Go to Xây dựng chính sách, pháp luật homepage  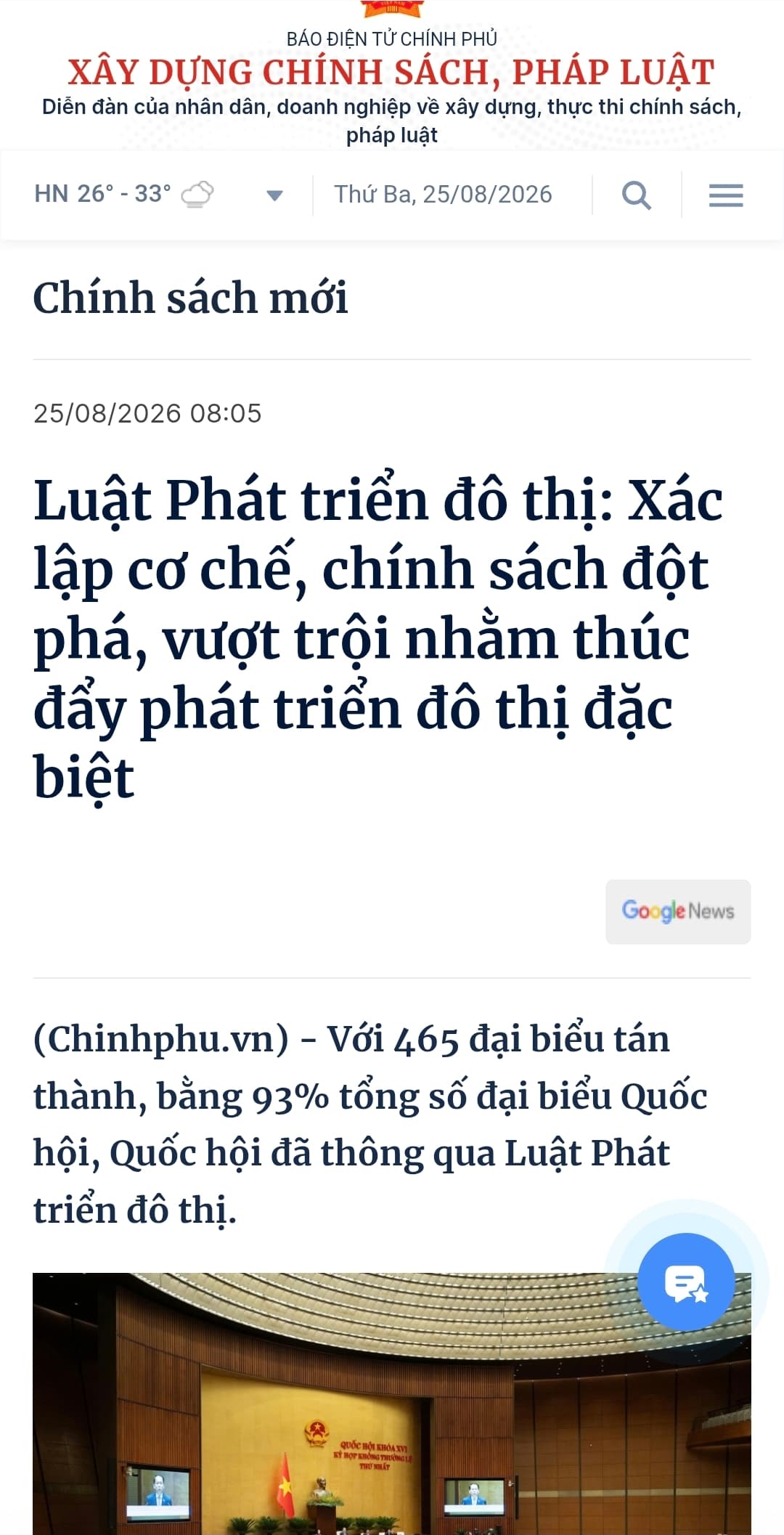pyautogui.click(x=391, y=73)
